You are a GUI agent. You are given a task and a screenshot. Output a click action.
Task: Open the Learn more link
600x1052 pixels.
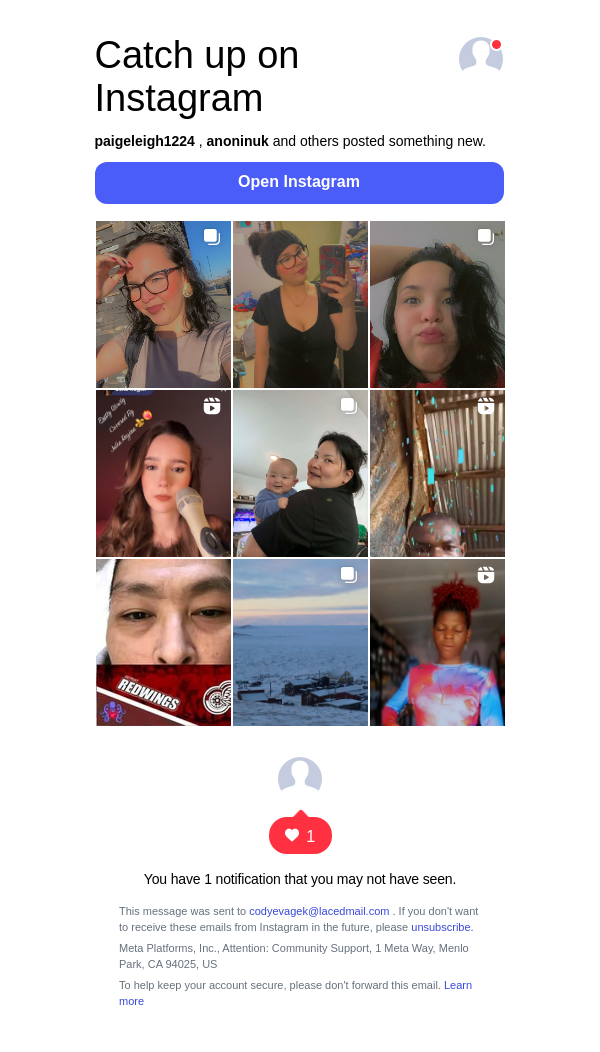457,985
